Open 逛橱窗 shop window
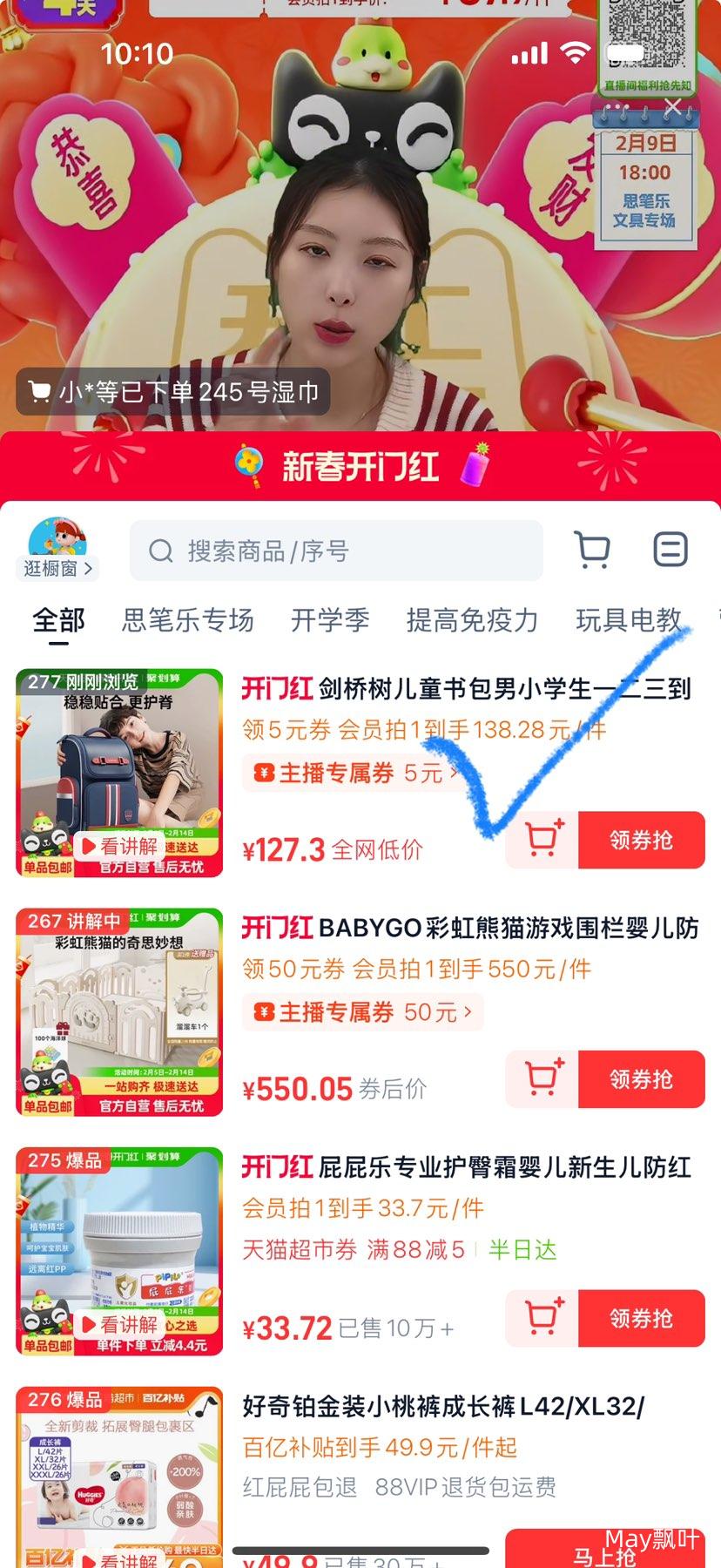 [57, 551]
